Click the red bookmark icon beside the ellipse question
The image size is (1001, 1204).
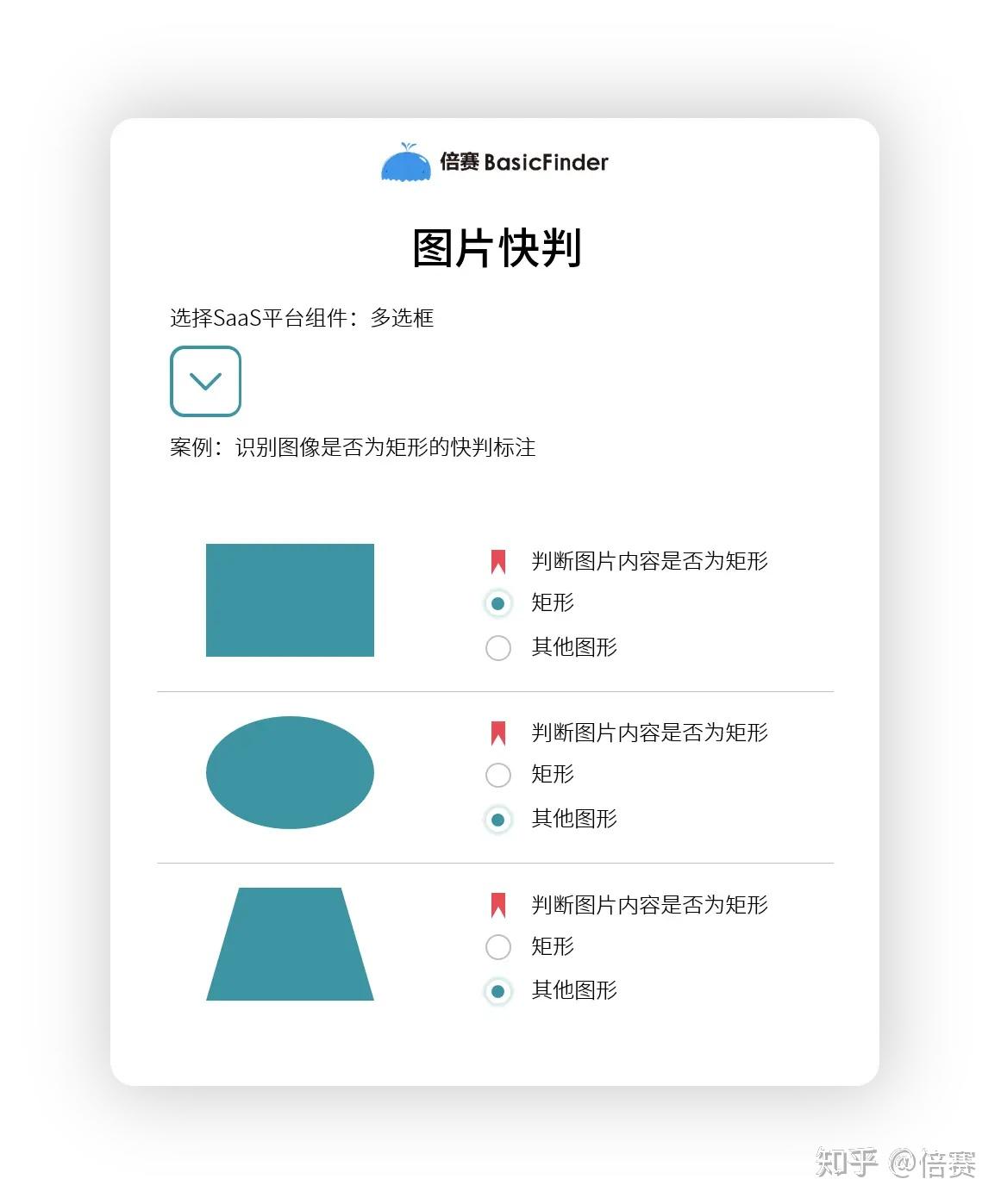click(x=498, y=733)
